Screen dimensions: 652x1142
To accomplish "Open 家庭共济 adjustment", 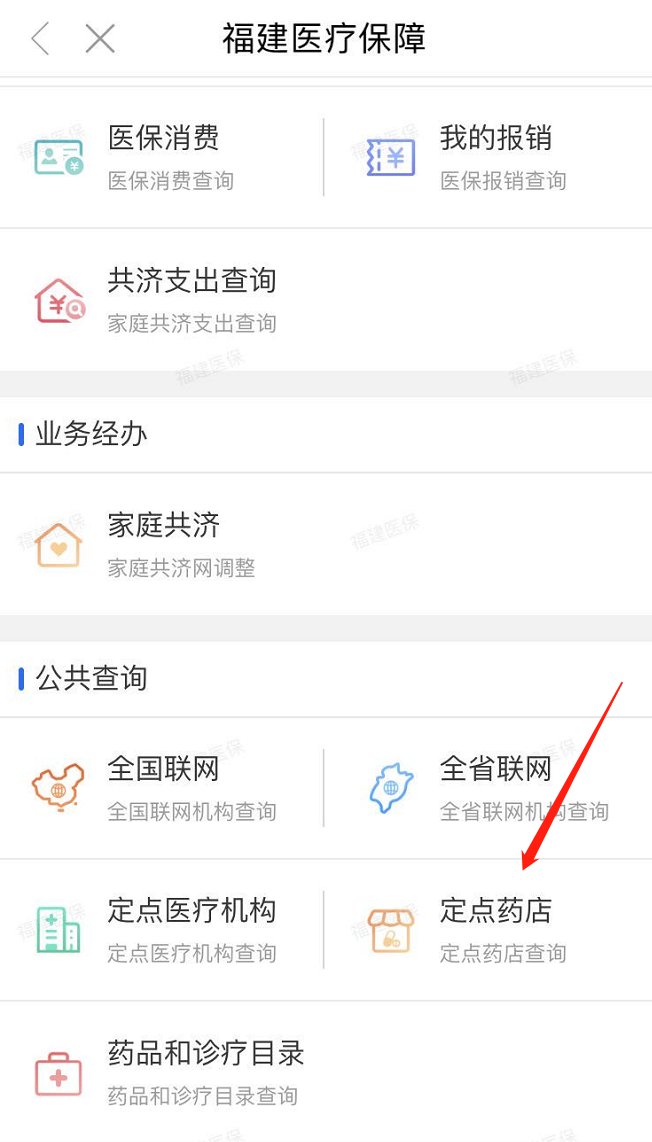I will (160, 544).
